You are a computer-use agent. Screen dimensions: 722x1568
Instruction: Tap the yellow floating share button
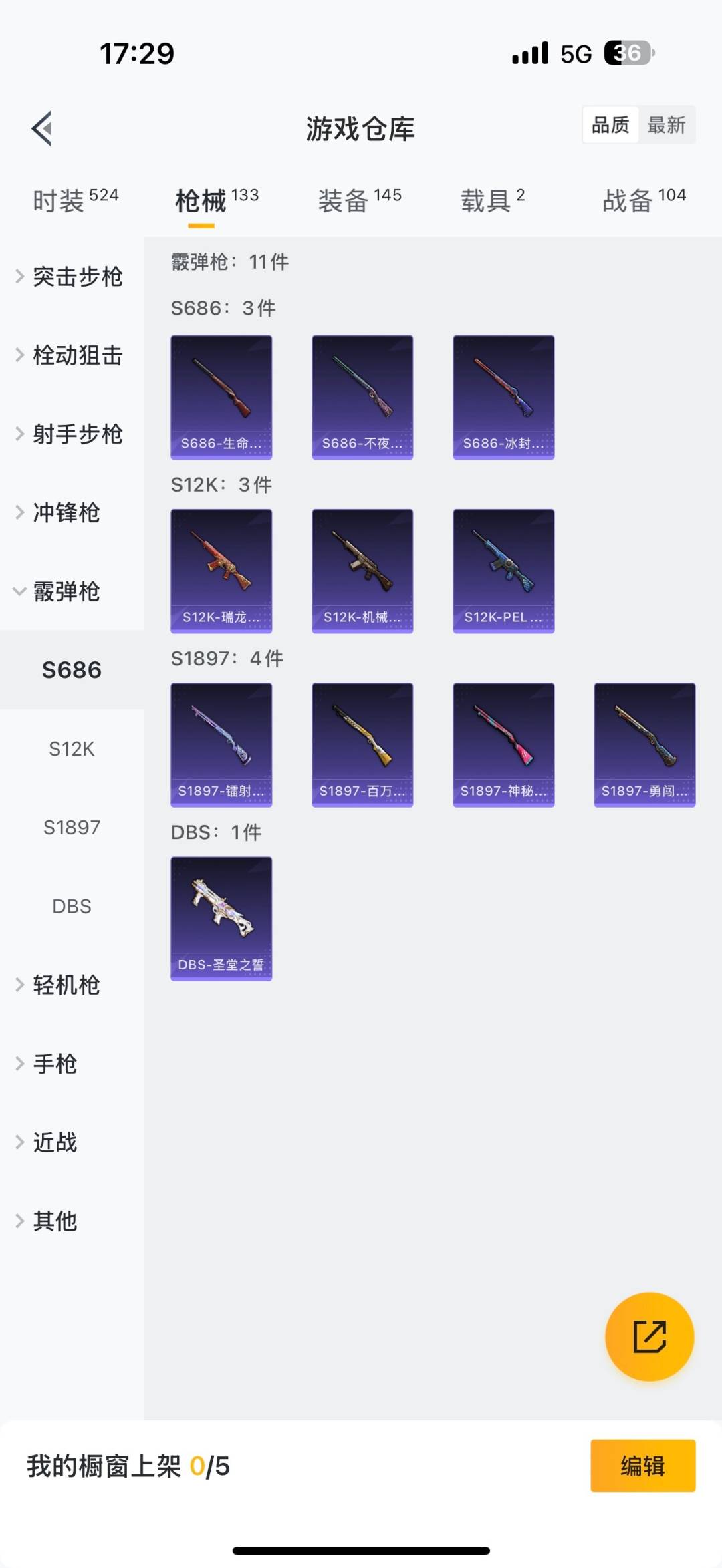[649, 1336]
